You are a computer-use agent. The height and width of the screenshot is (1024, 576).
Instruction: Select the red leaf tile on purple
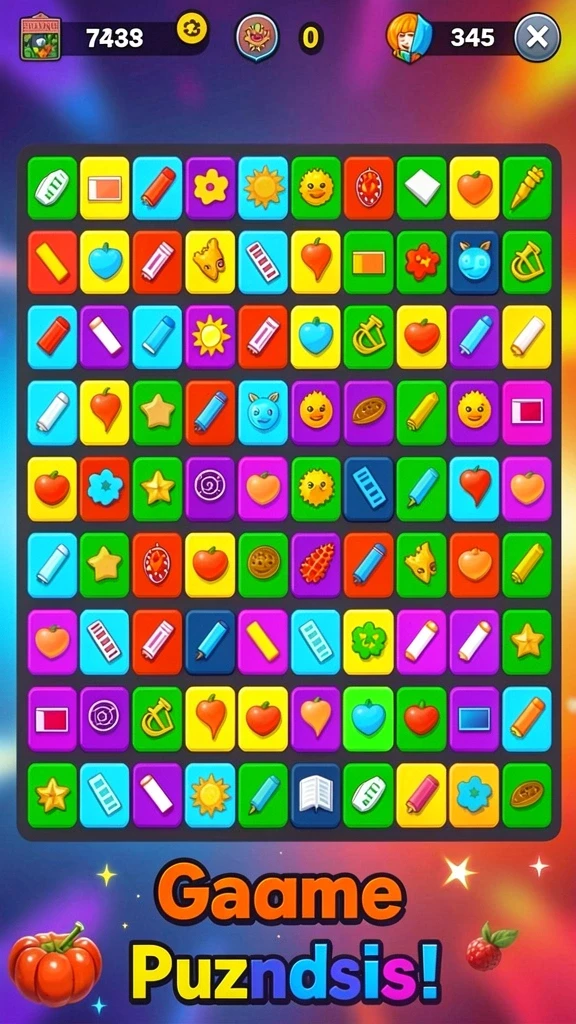[x=316, y=564]
